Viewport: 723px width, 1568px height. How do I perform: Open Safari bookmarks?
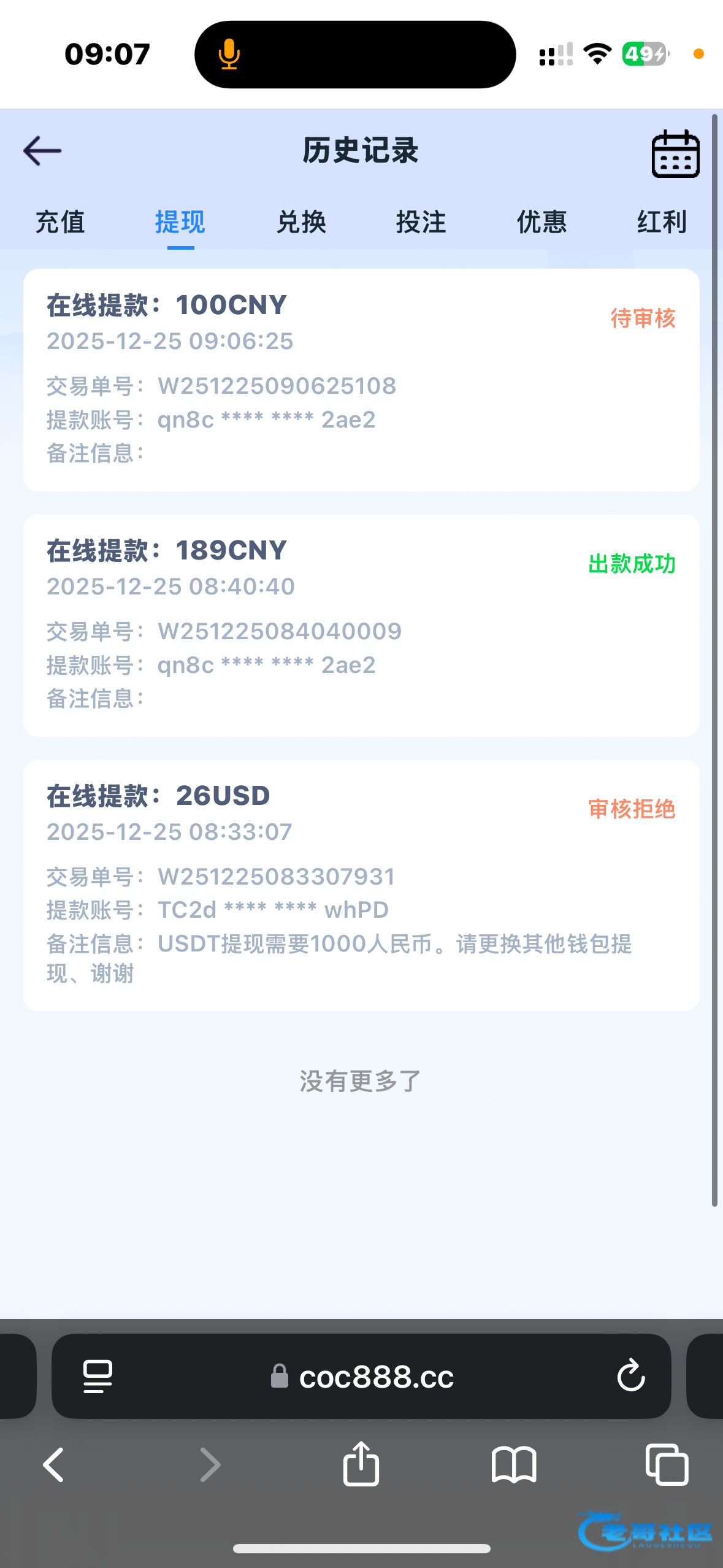coord(514,1464)
